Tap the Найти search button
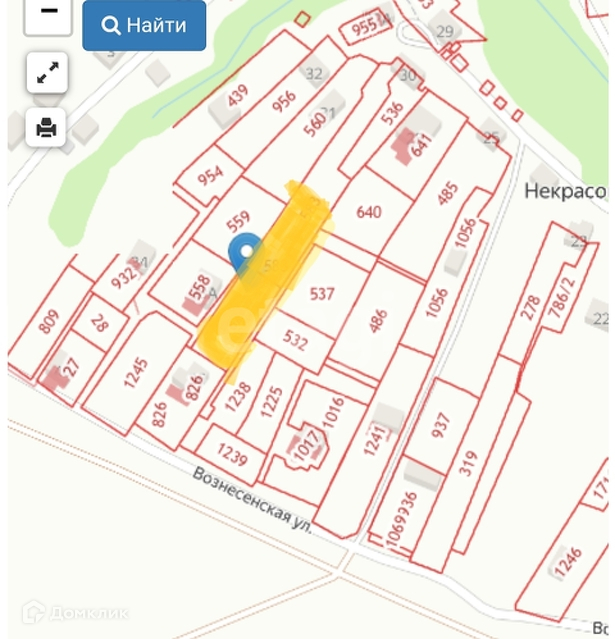The image size is (615, 639). (144, 25)
